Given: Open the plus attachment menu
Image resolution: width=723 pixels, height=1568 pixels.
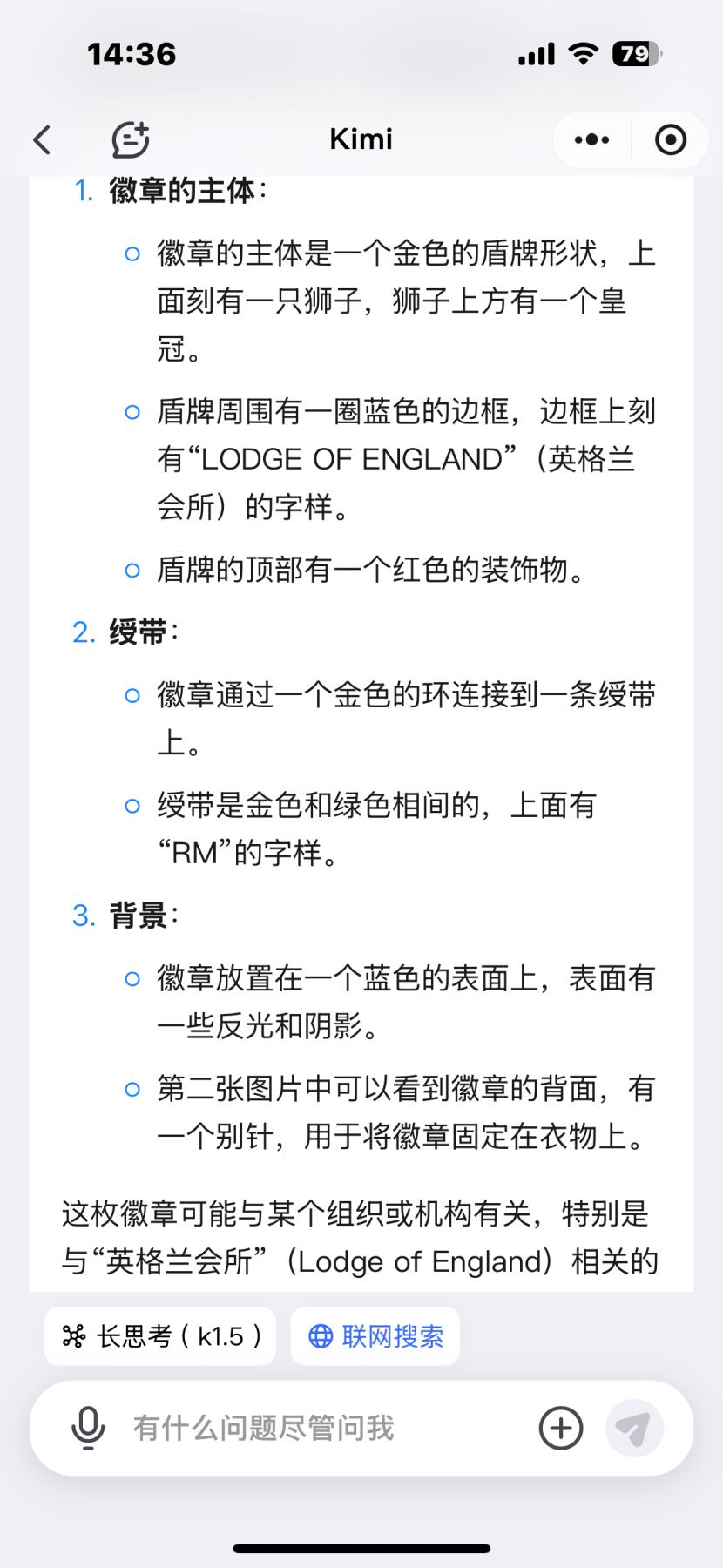Looking at the screenshot, I should [x=560, y=1428].
